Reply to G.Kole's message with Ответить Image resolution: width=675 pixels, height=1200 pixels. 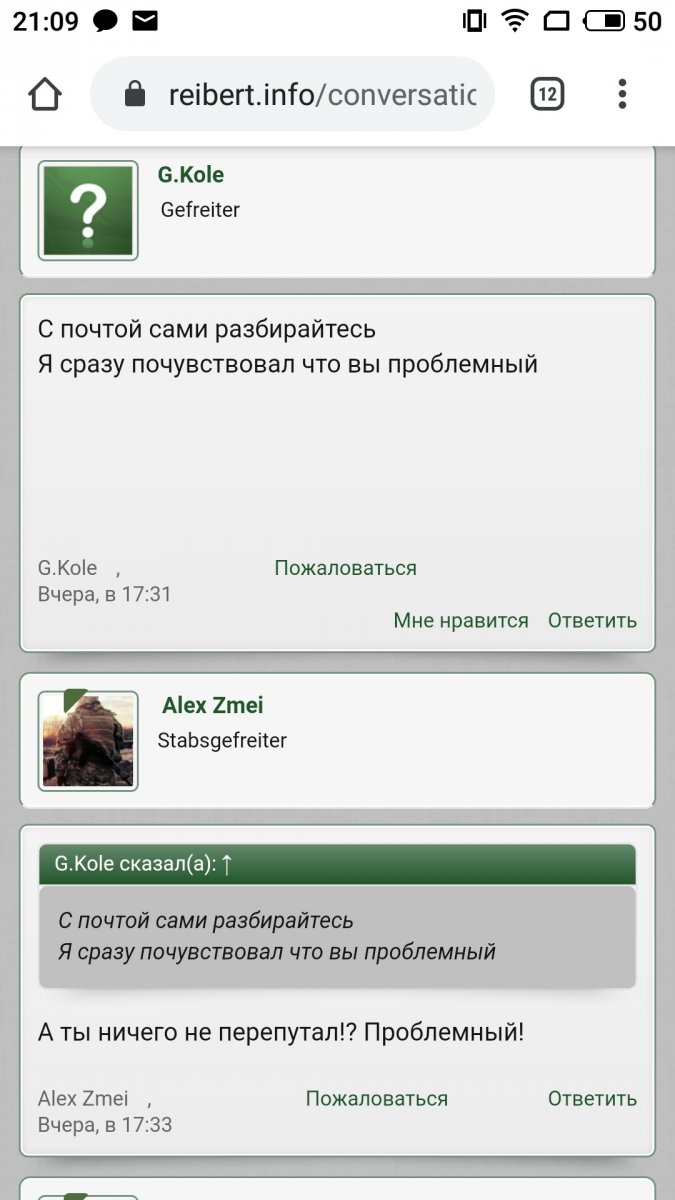tap(592, 620)
